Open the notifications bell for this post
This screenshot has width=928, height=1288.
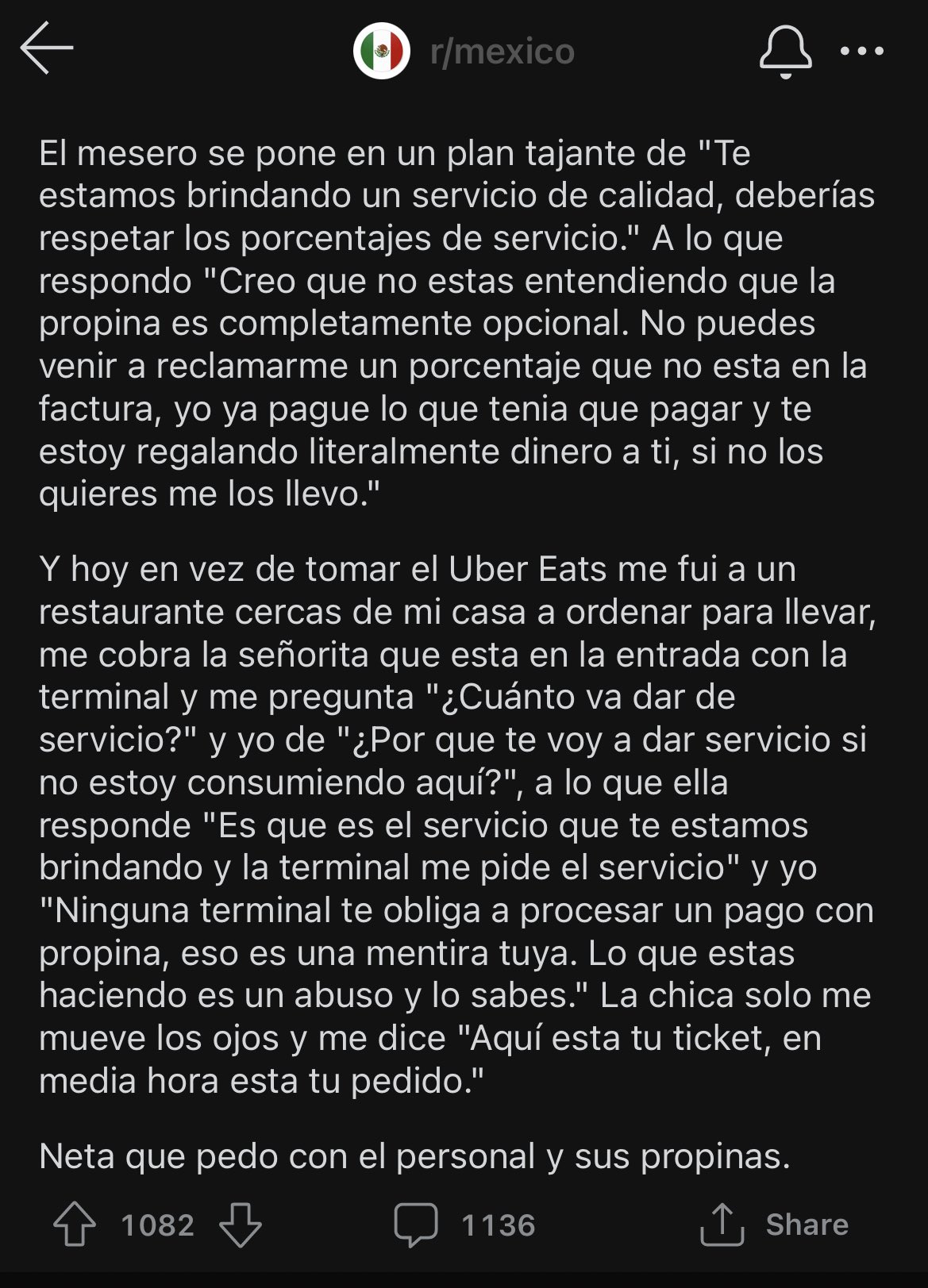pos(785,52)
